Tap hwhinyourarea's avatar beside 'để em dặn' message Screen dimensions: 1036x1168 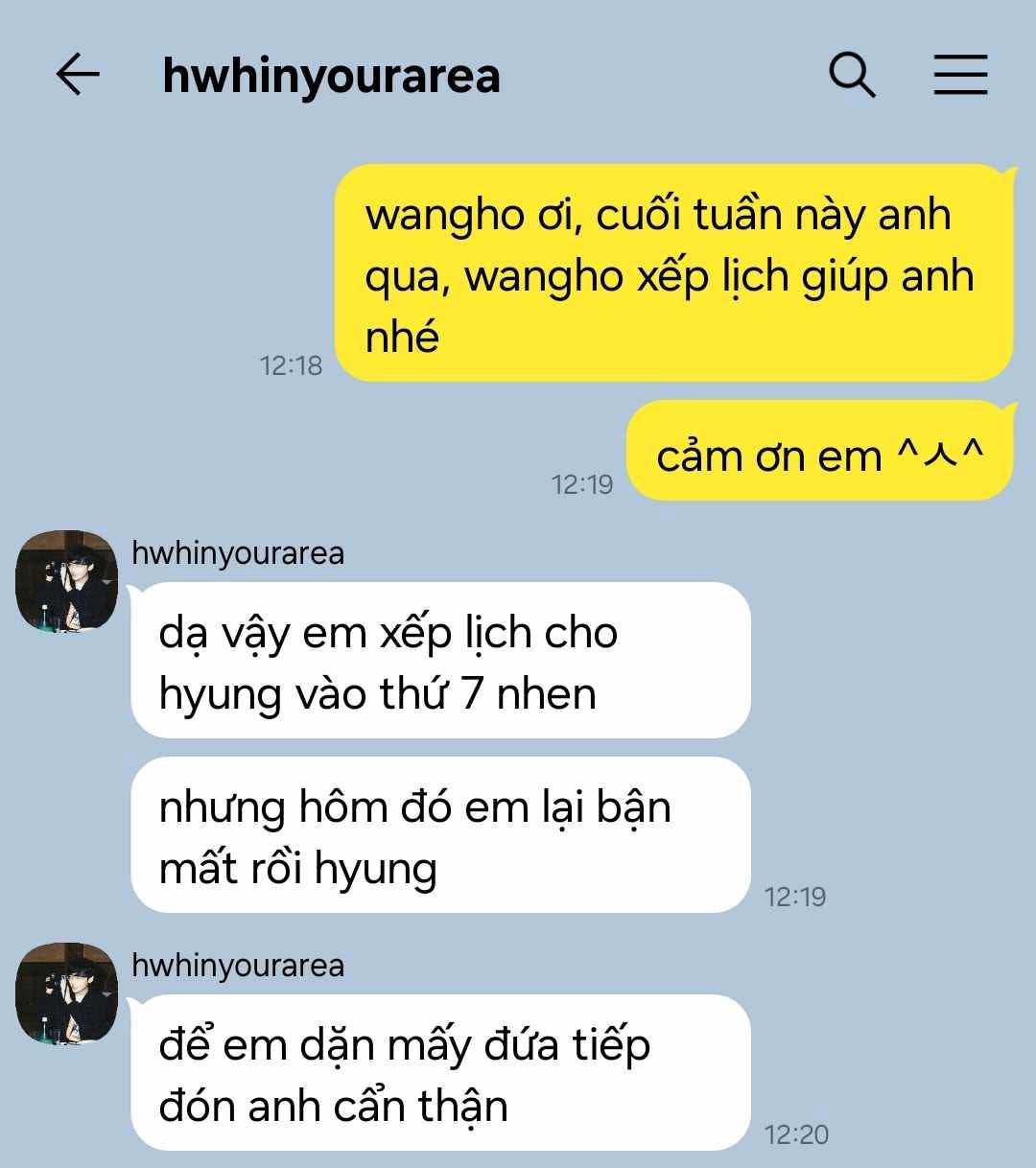[x=66, y=993]
